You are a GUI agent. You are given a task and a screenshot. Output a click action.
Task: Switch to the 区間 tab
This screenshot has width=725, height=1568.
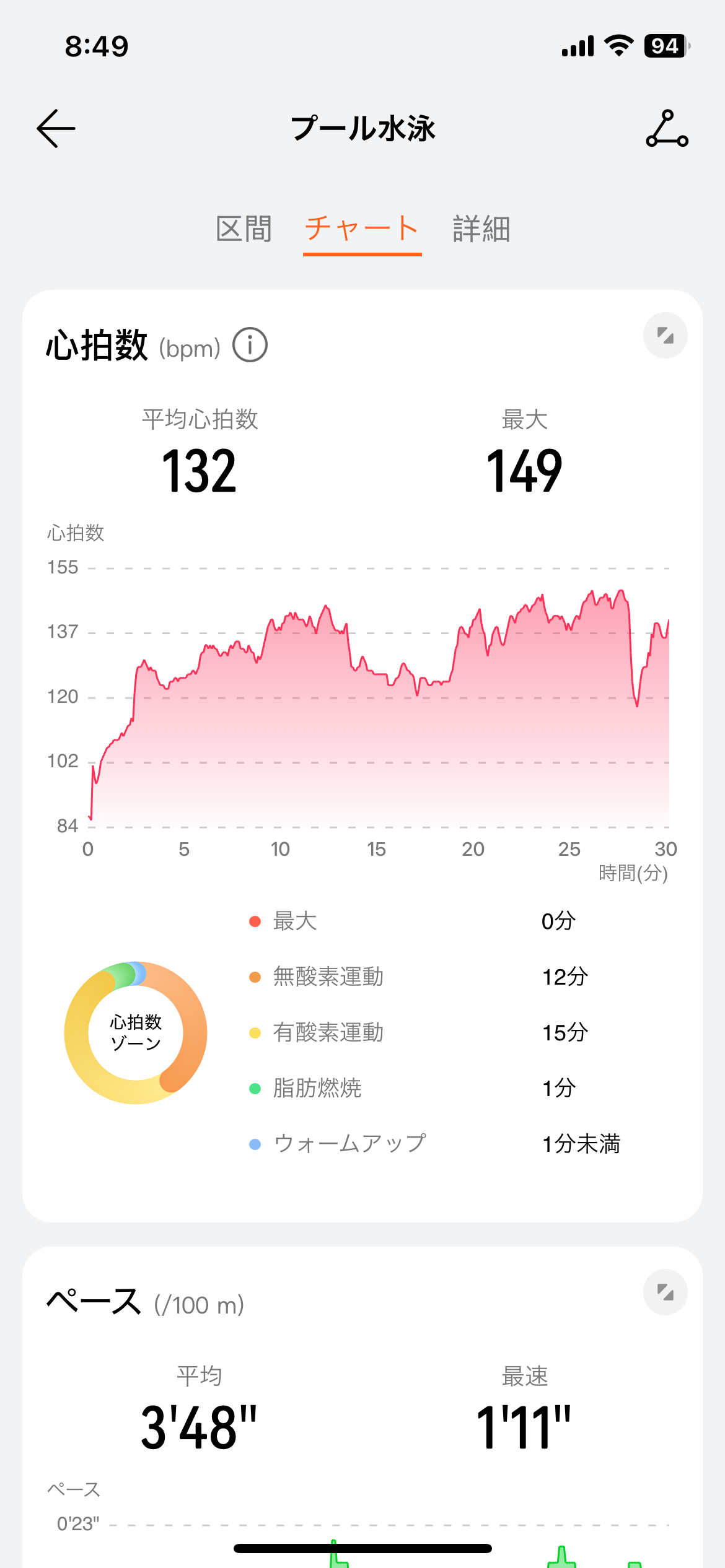click(x=244, y=229)
